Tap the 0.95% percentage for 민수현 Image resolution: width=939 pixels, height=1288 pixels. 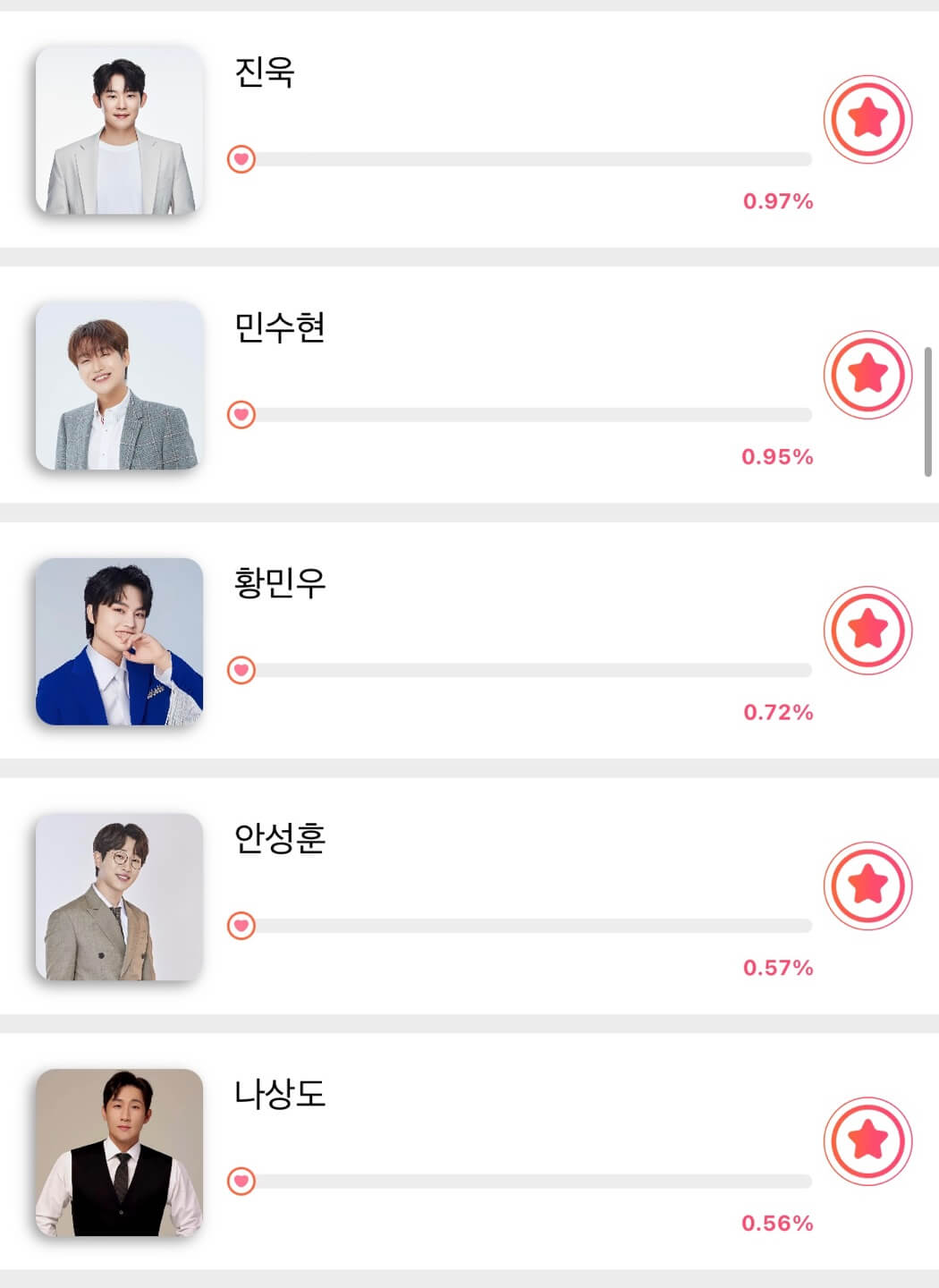tap(776, 456)
